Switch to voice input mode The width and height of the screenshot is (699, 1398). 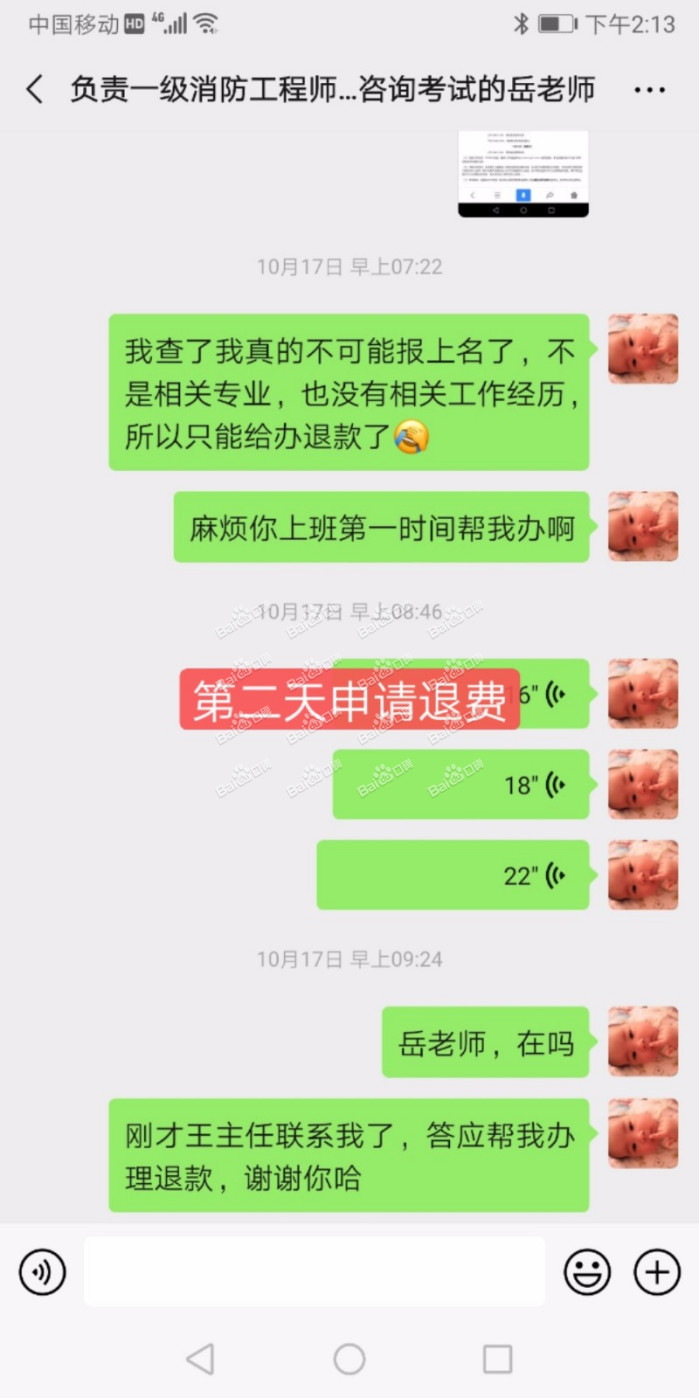click(42, 1272)
